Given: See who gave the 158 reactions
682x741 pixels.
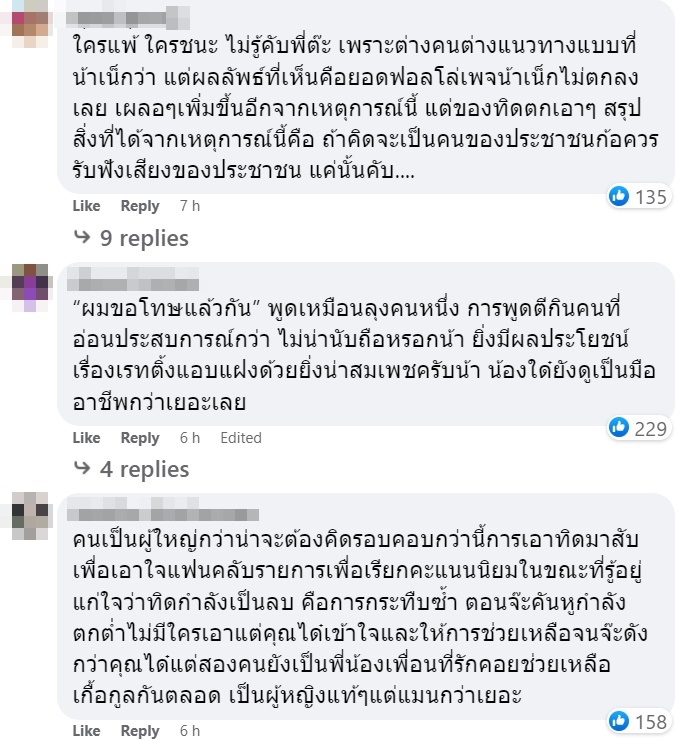Looking at the screenshot, I should point(638,721).
